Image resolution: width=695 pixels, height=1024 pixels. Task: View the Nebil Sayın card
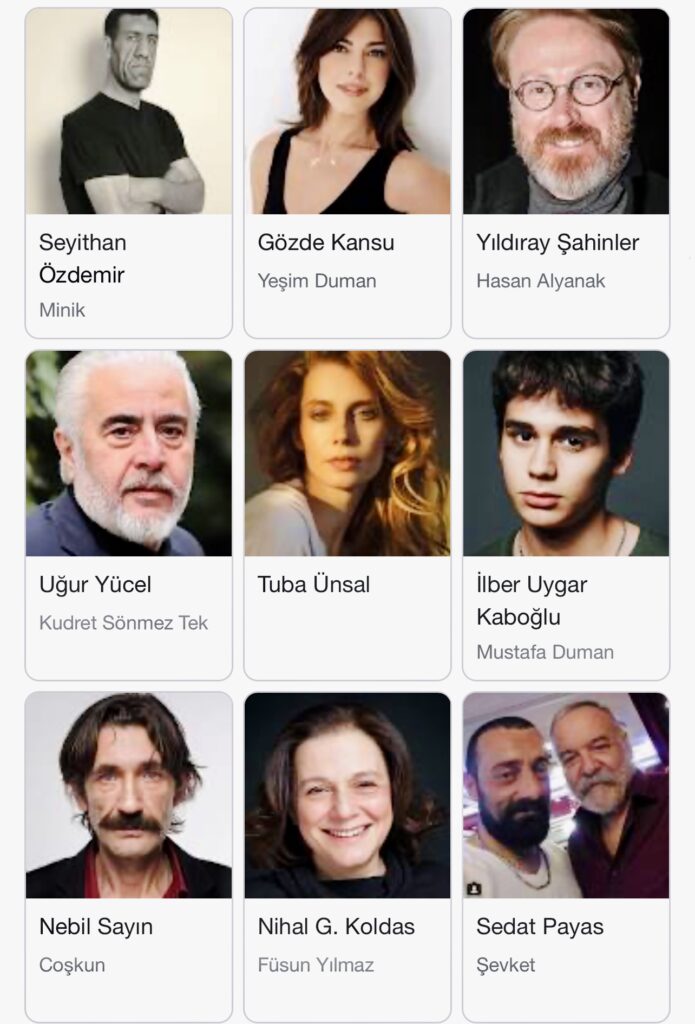(128, 856)
